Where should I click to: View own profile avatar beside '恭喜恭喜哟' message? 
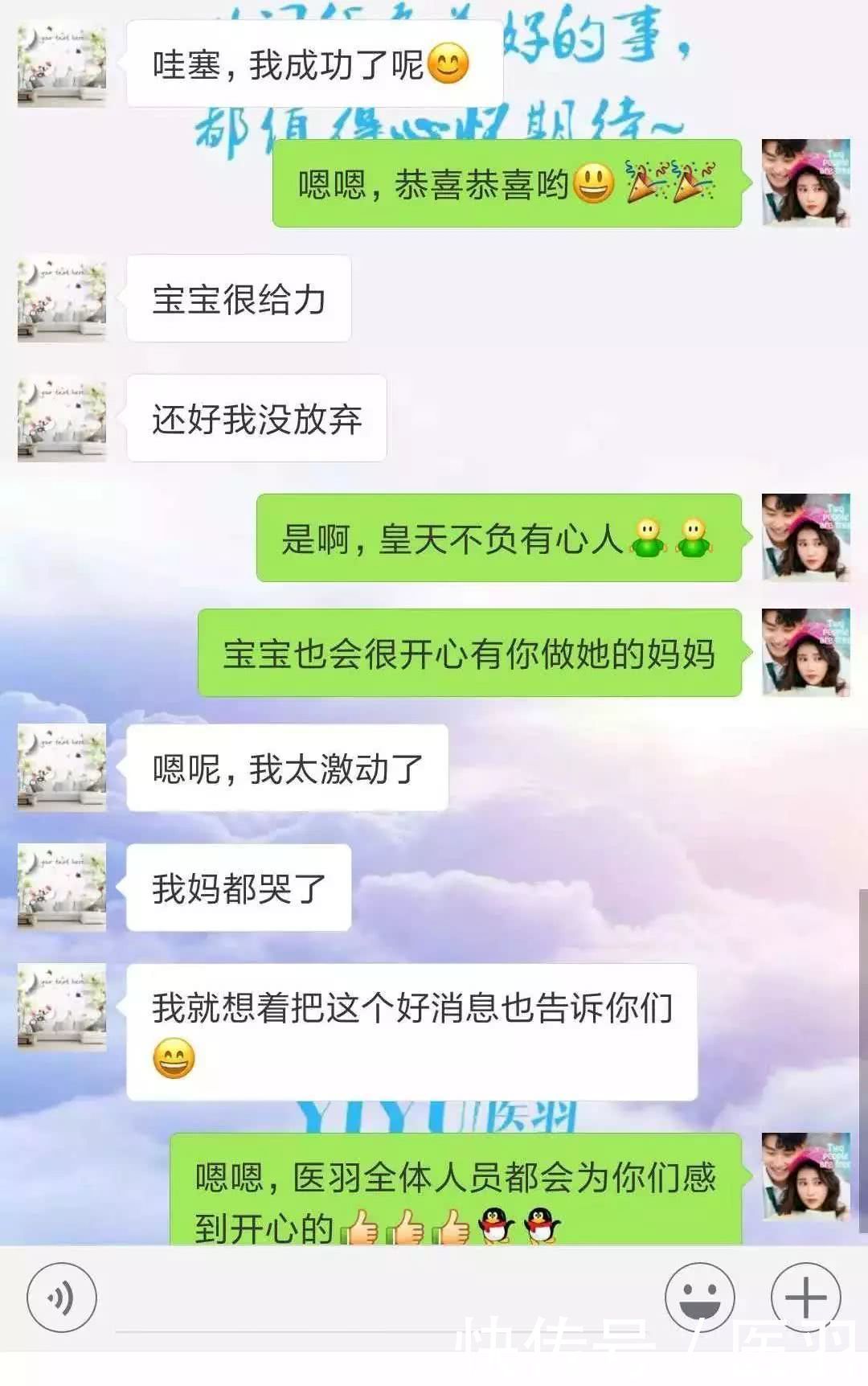pos(805,182)
